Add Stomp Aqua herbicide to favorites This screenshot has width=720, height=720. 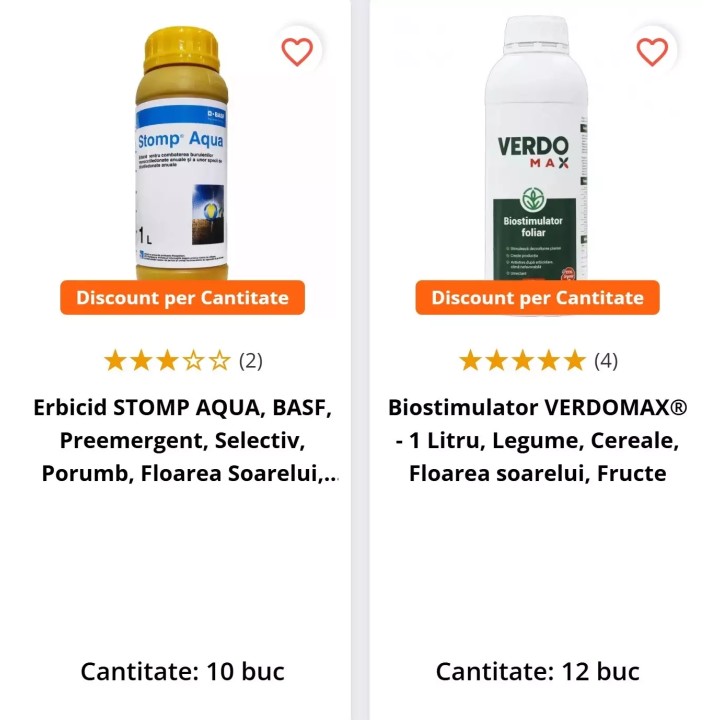(297, 51)
